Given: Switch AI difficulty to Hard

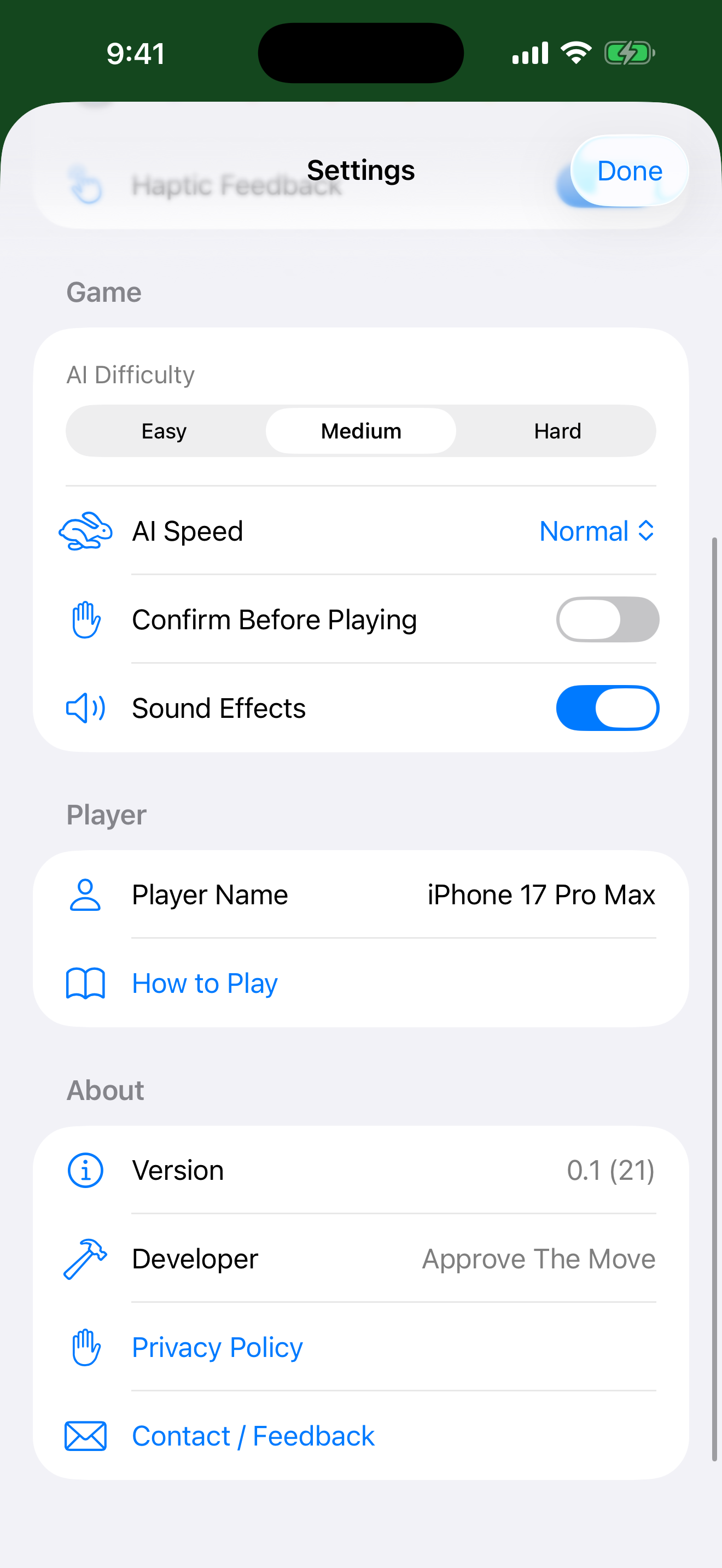Looking at the screenshot, I should (x=557, y=431).
